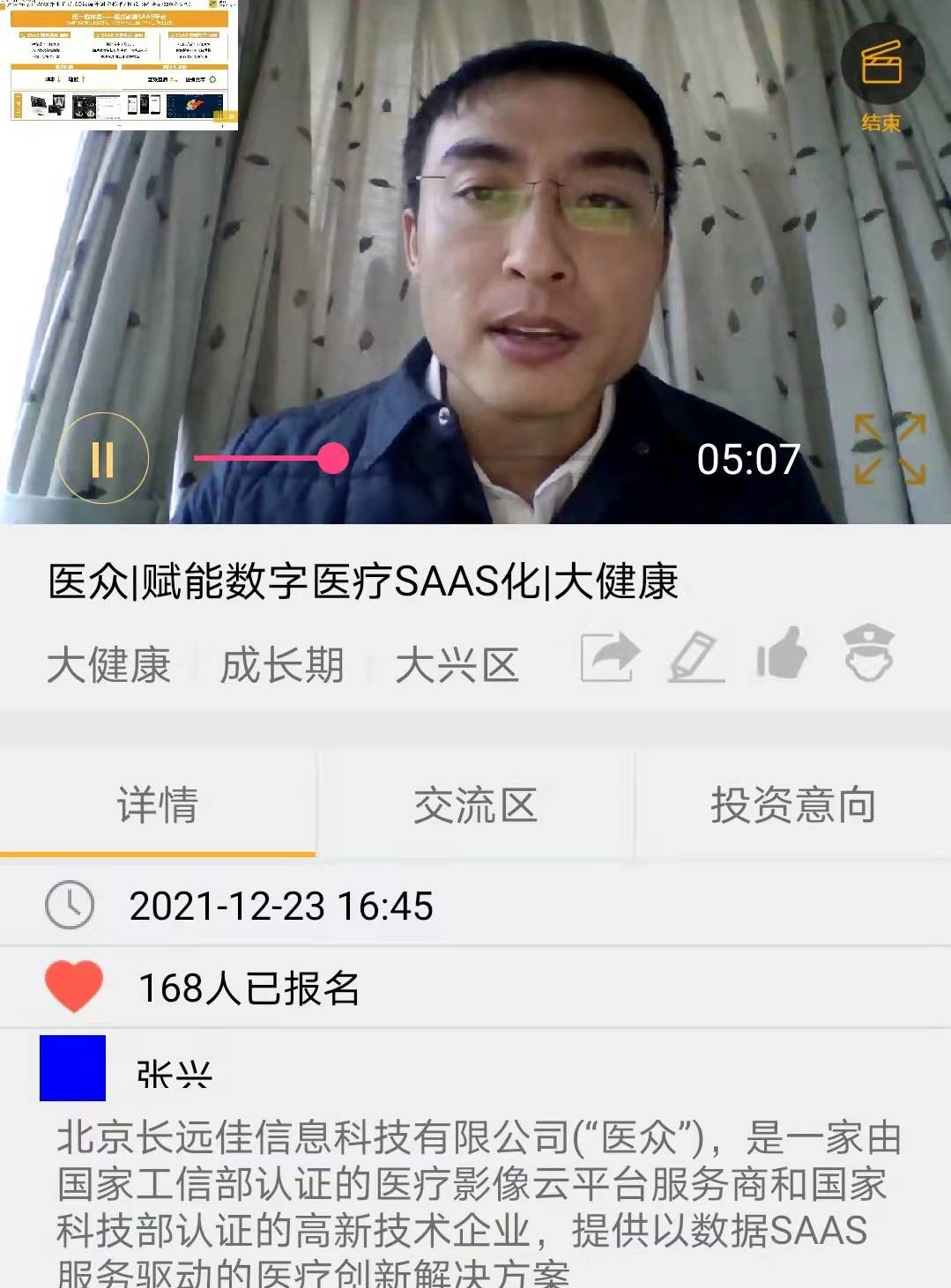Image resolution: width=951 pixels, height=1288 pixels.
Task: Tap the pink progress slider knob
Action: tap(332, 457)
